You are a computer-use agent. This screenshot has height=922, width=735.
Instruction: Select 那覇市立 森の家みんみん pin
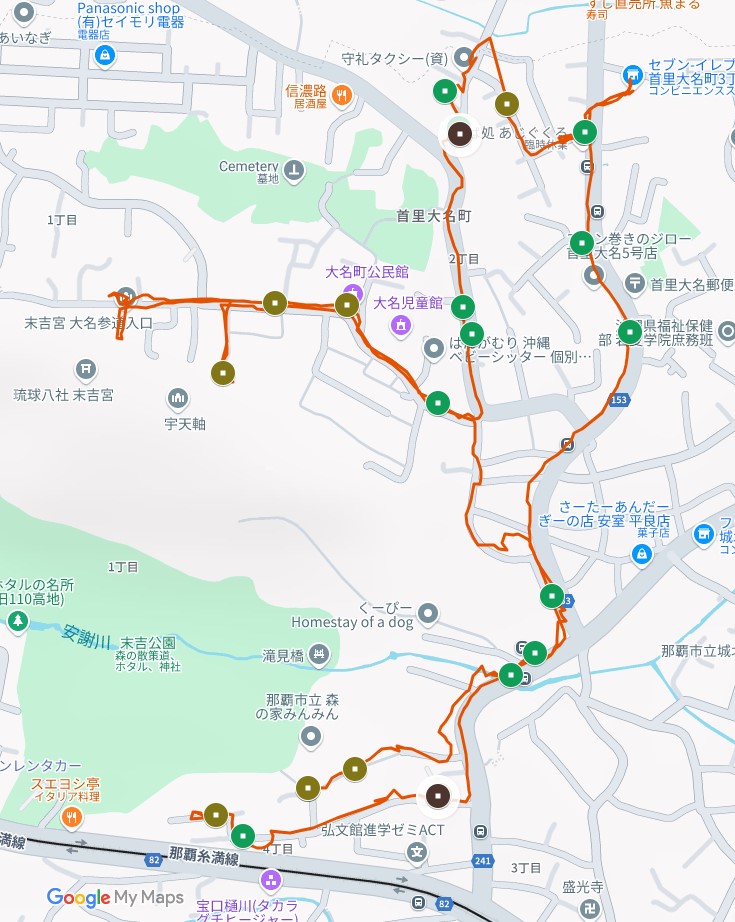point(311,738)
